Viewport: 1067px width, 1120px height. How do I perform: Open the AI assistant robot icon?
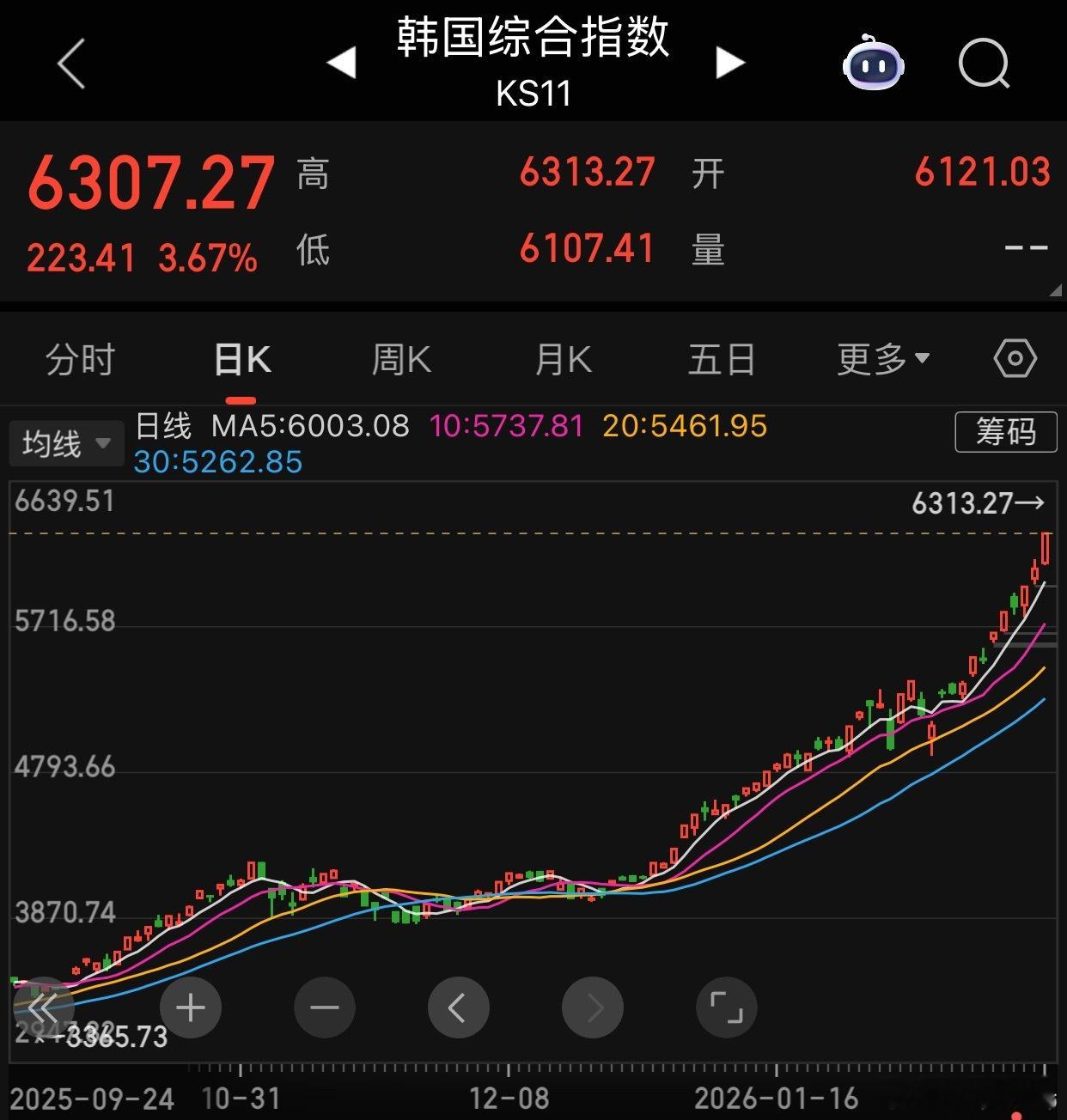pos(873,64)
